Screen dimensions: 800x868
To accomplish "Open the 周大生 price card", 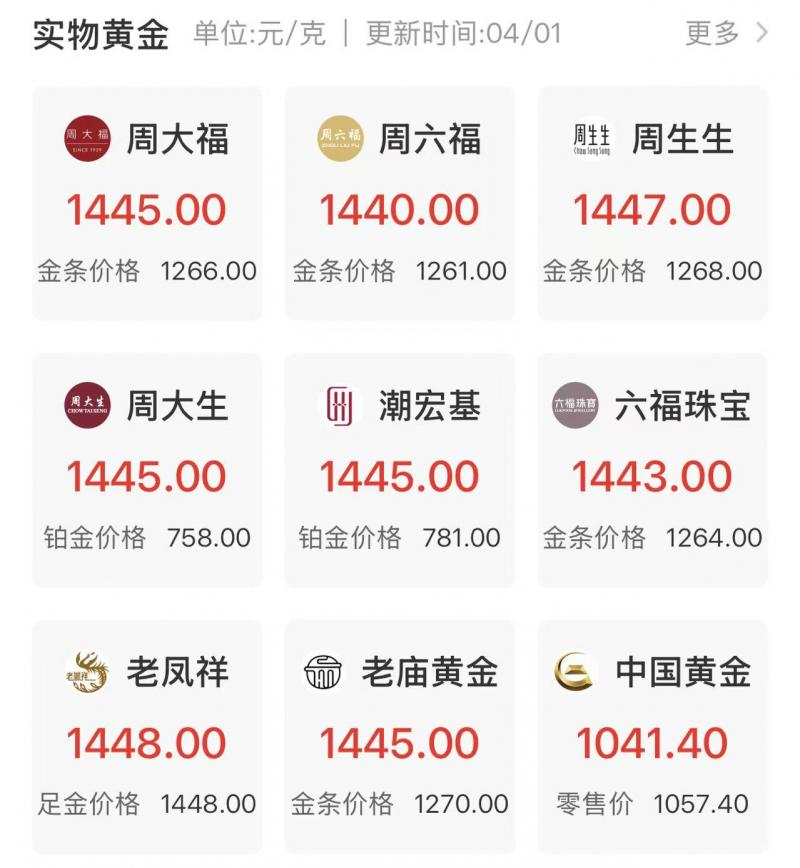I will [147, 470].
